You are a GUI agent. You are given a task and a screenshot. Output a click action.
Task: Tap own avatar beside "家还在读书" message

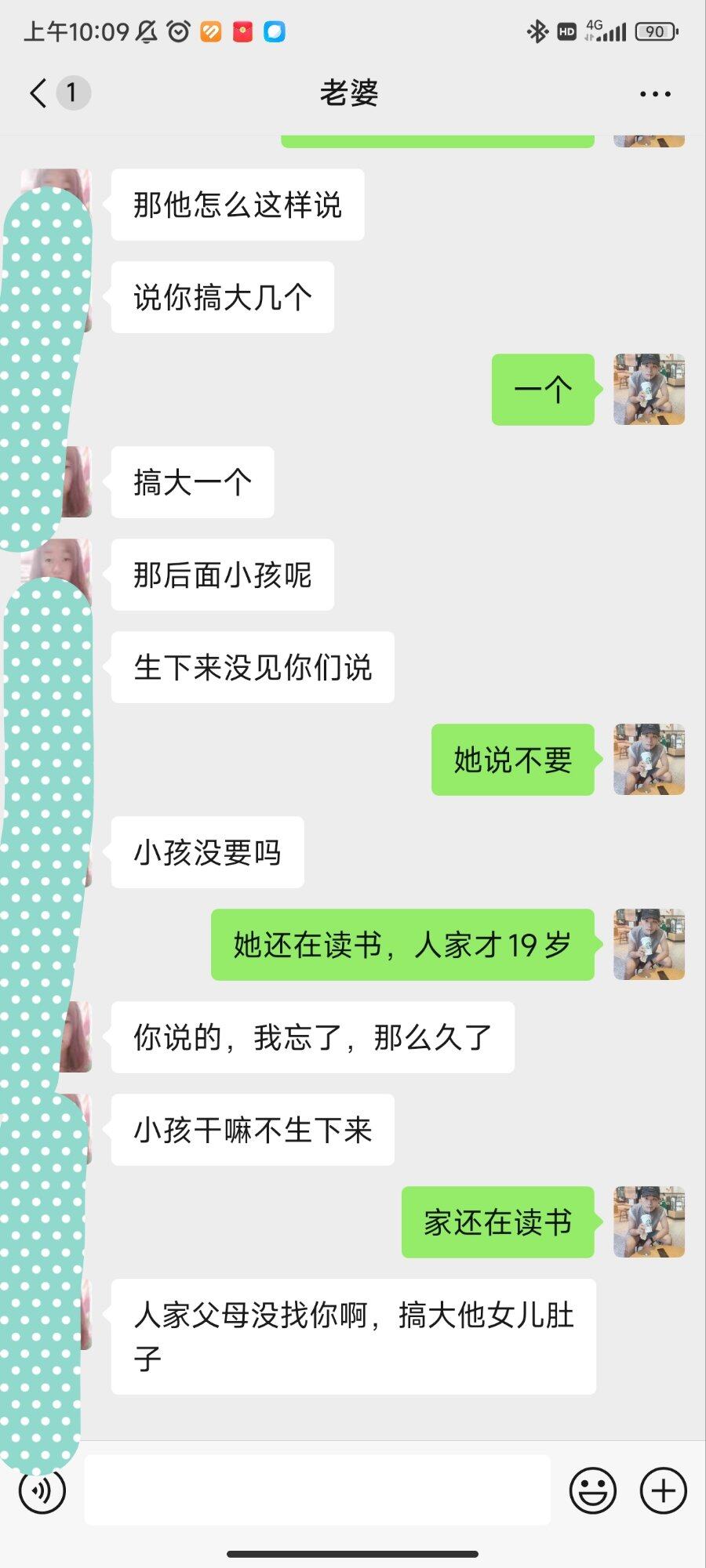(x=649, y=1222)
